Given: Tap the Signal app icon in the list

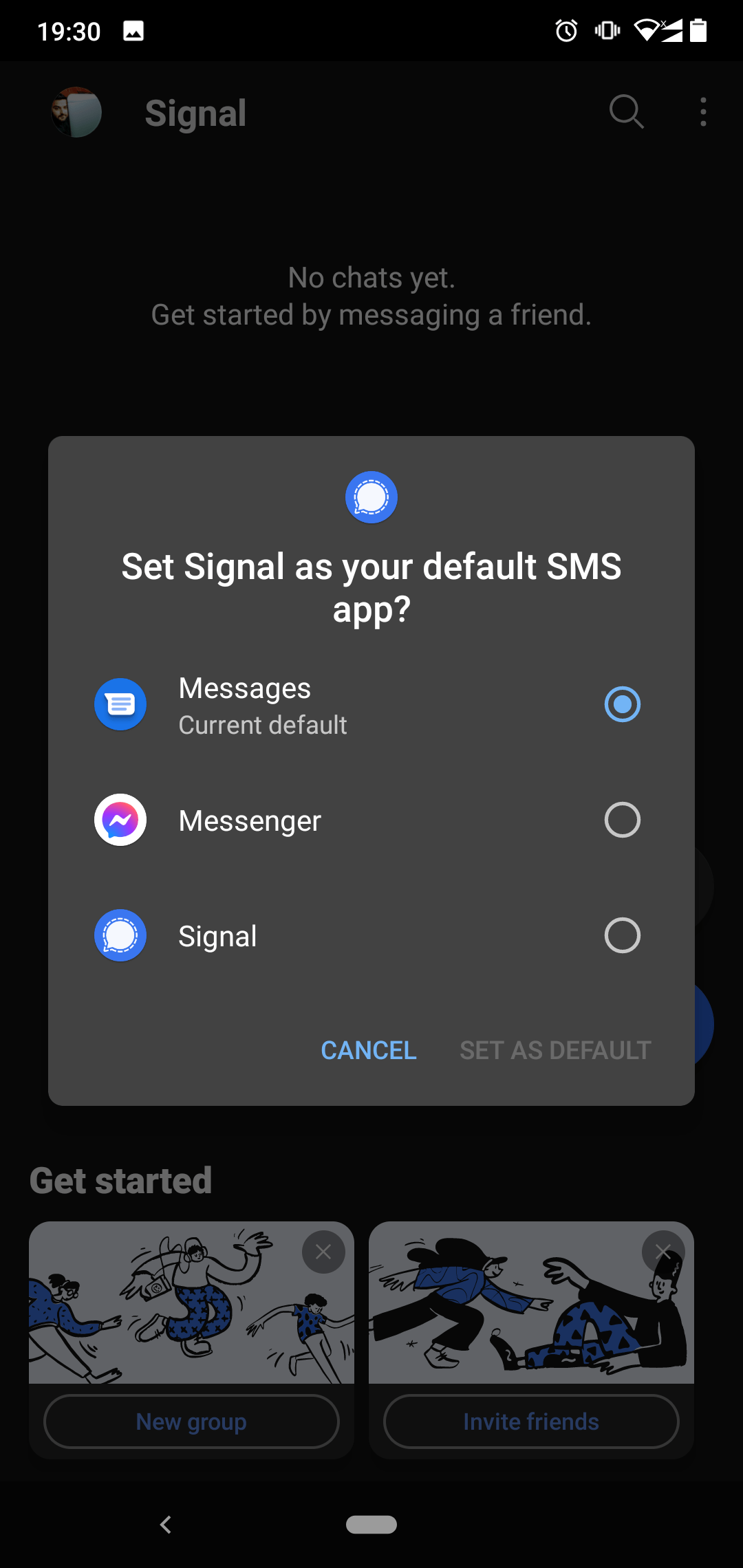Looking at the screenshot, I should [x=120, y=935].
